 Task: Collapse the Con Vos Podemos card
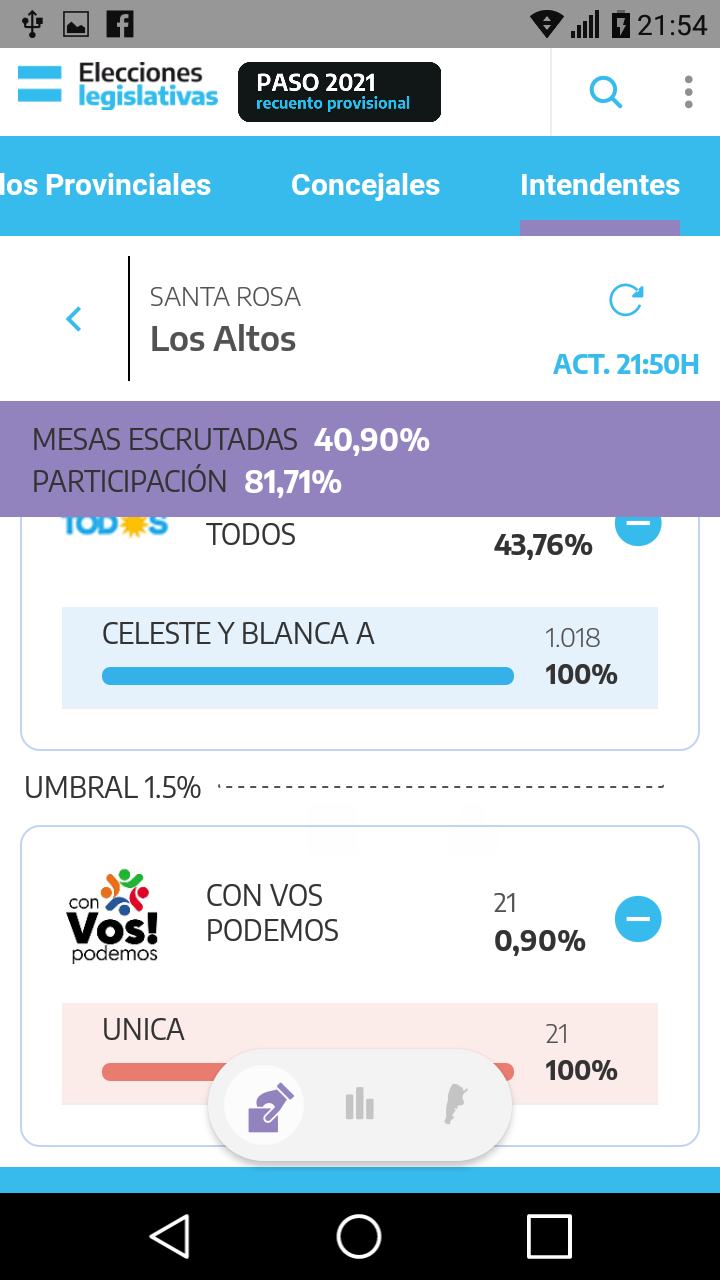(x=637, y=919)
